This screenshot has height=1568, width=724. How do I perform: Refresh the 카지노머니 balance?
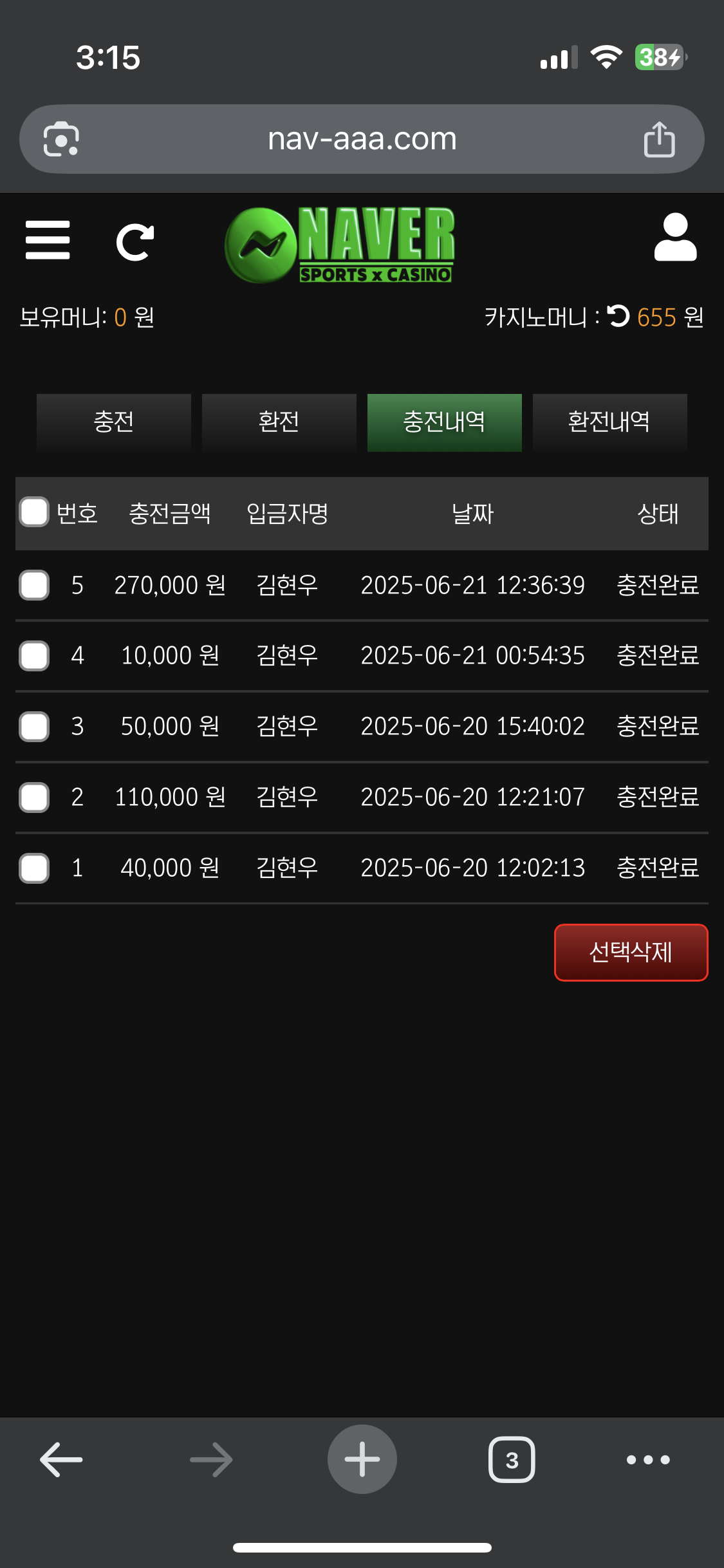click(x=619, y=316)
